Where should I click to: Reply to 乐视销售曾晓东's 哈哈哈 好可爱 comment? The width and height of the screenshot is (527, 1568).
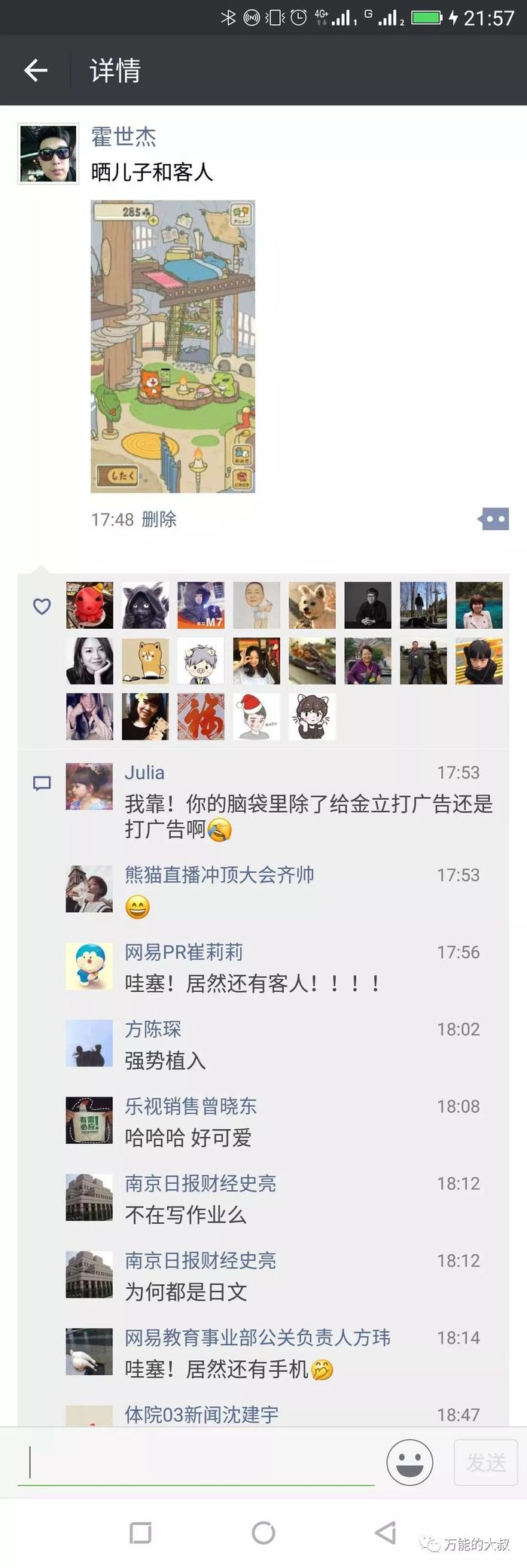[x=188, y=1138]
